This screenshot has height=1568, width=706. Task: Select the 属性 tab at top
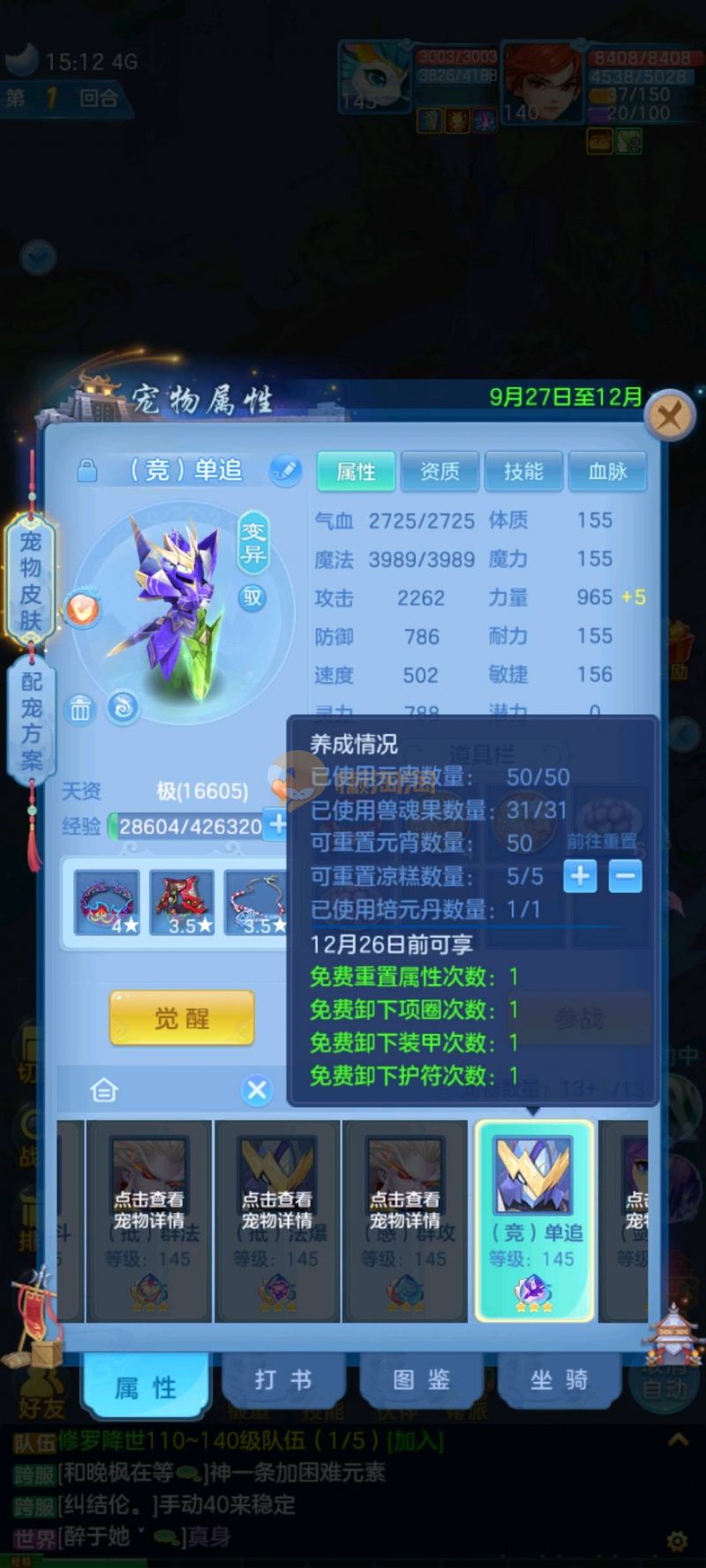(356, 471)
